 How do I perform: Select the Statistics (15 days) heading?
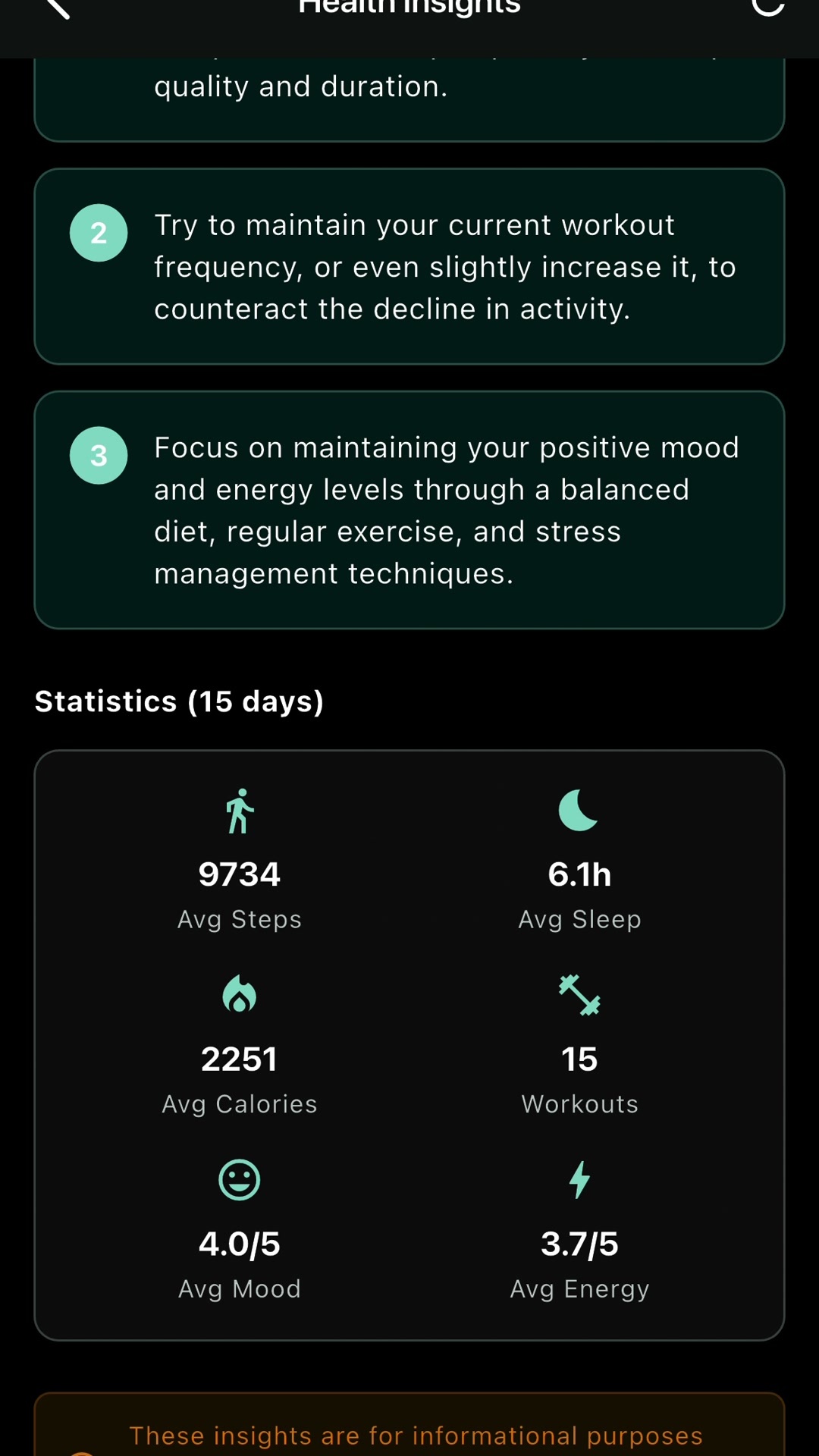point(180,701)
